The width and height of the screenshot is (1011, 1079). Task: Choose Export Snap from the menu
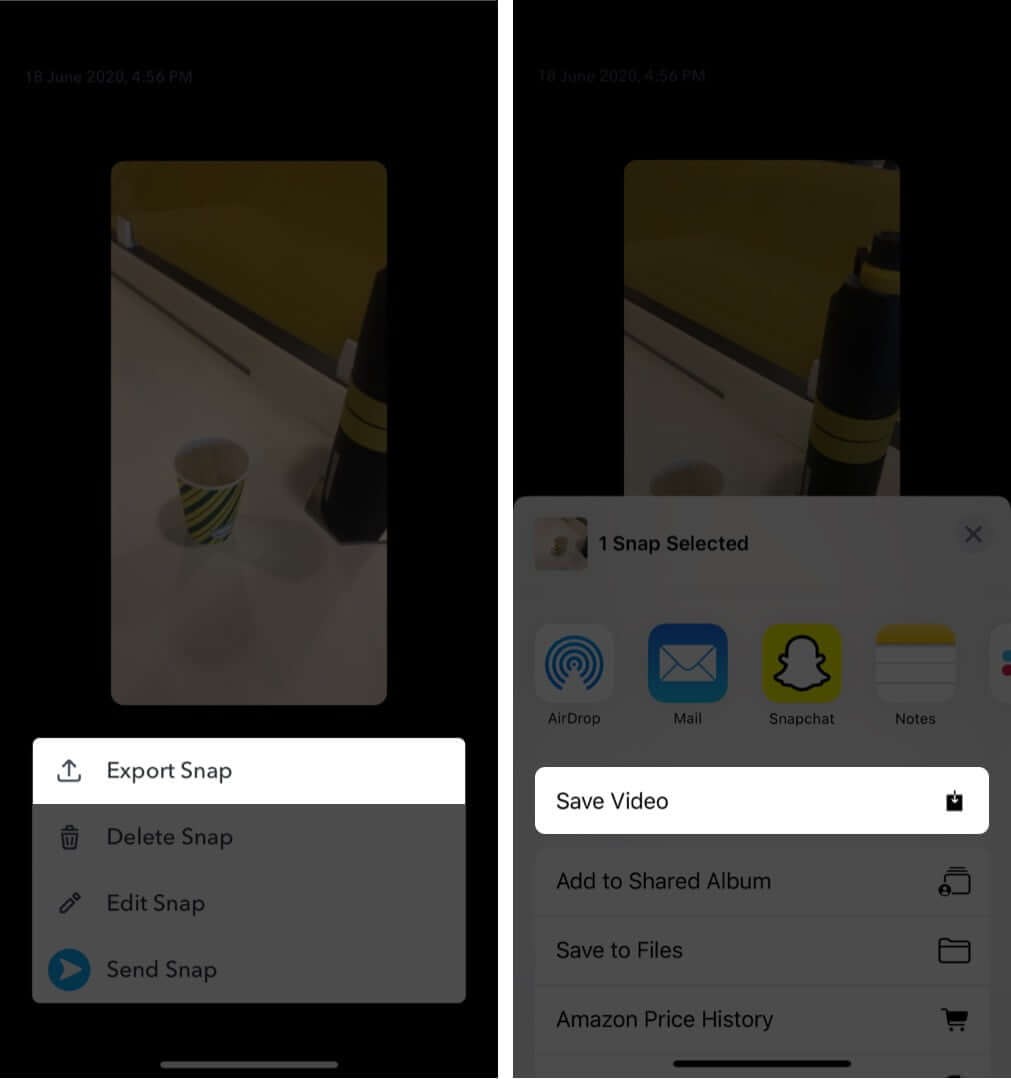[248, 771]
